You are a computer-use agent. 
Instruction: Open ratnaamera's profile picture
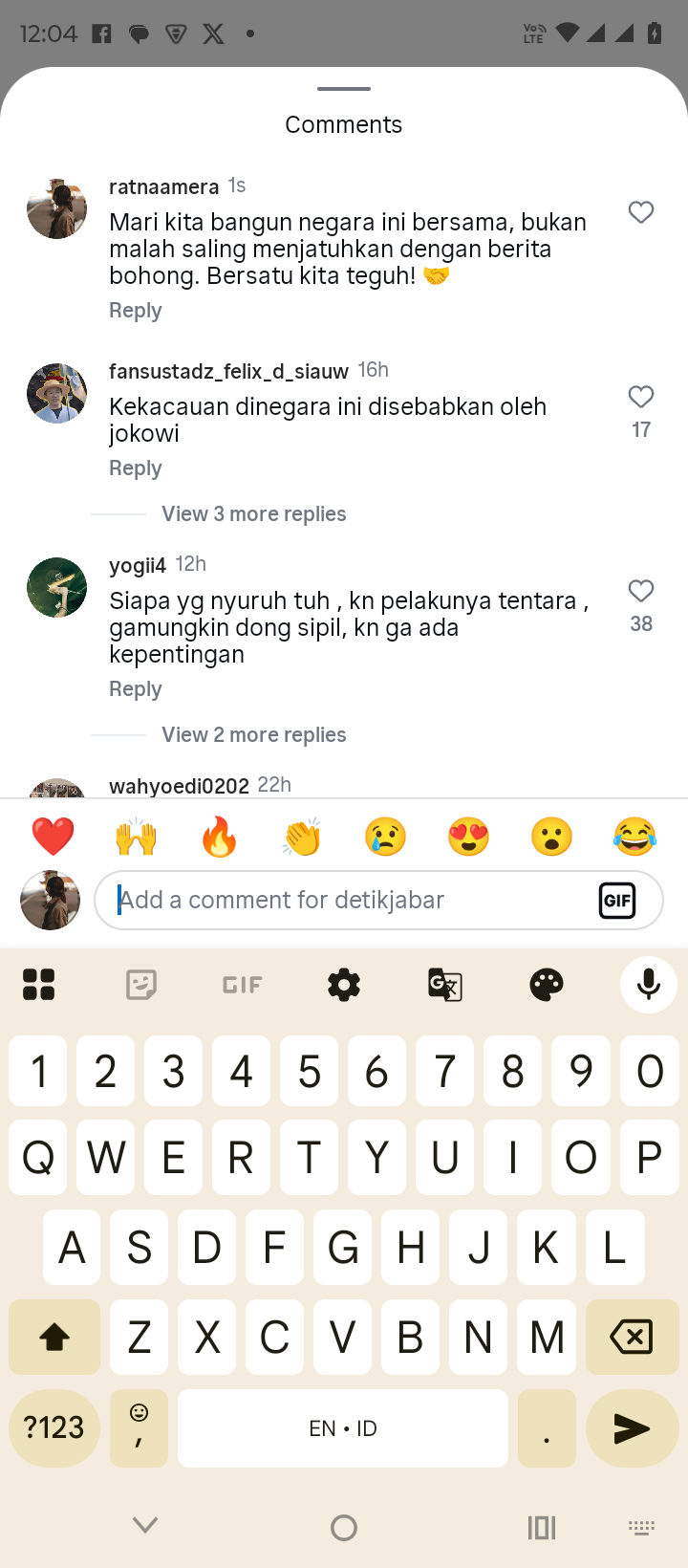pyautogui.click(x=56, y=208)
